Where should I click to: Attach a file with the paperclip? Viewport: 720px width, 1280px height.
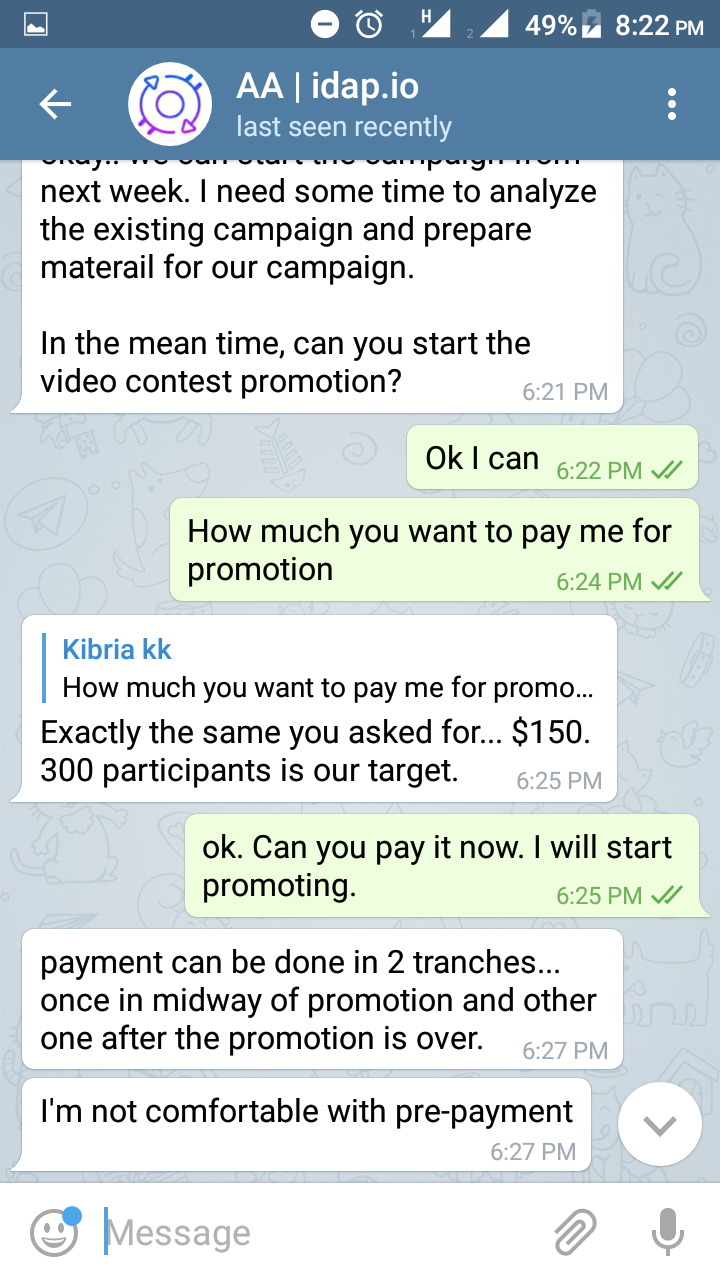(x=575, y=1232)
